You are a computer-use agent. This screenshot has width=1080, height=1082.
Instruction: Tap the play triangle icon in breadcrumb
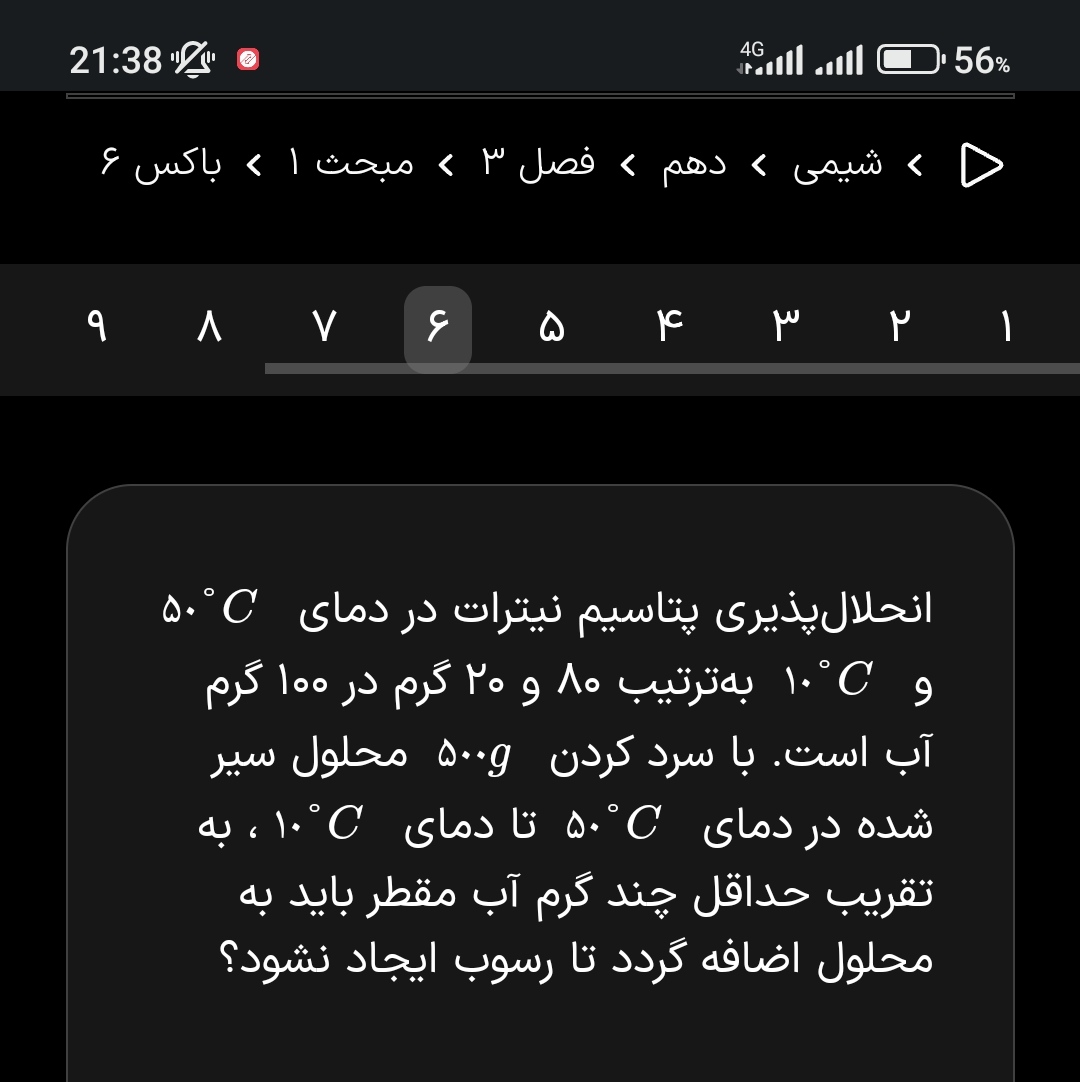point(981,165)
